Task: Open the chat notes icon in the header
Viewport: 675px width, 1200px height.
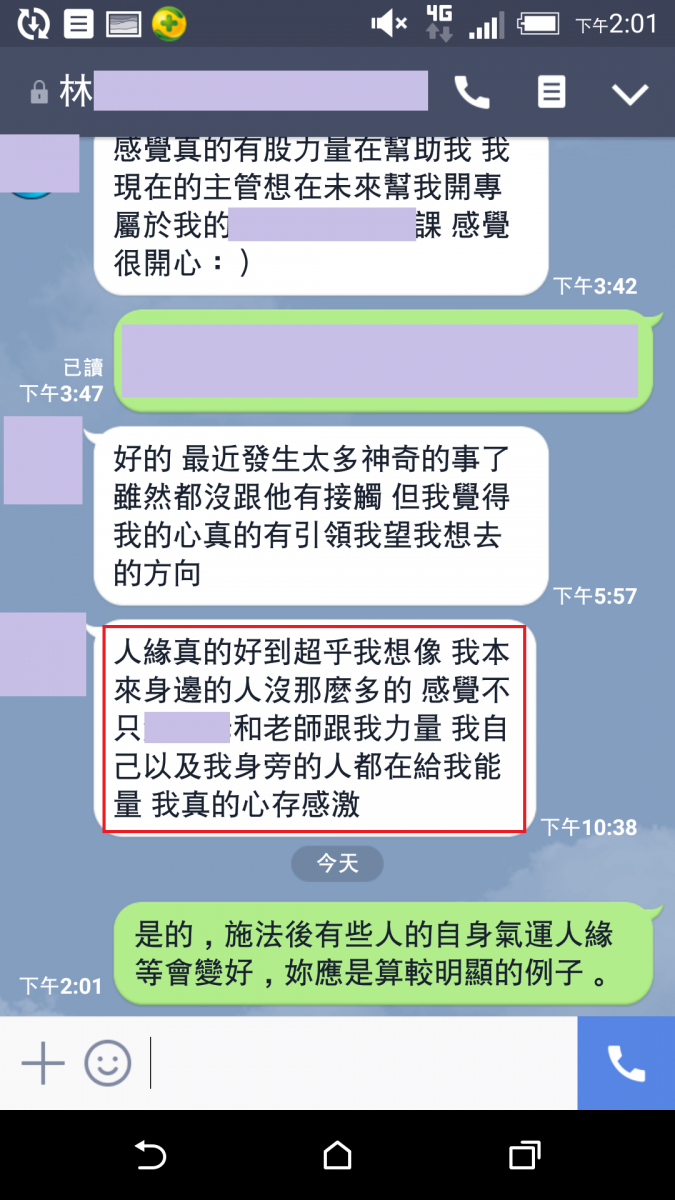Action: pyautogui.click(x=550, y=93)
